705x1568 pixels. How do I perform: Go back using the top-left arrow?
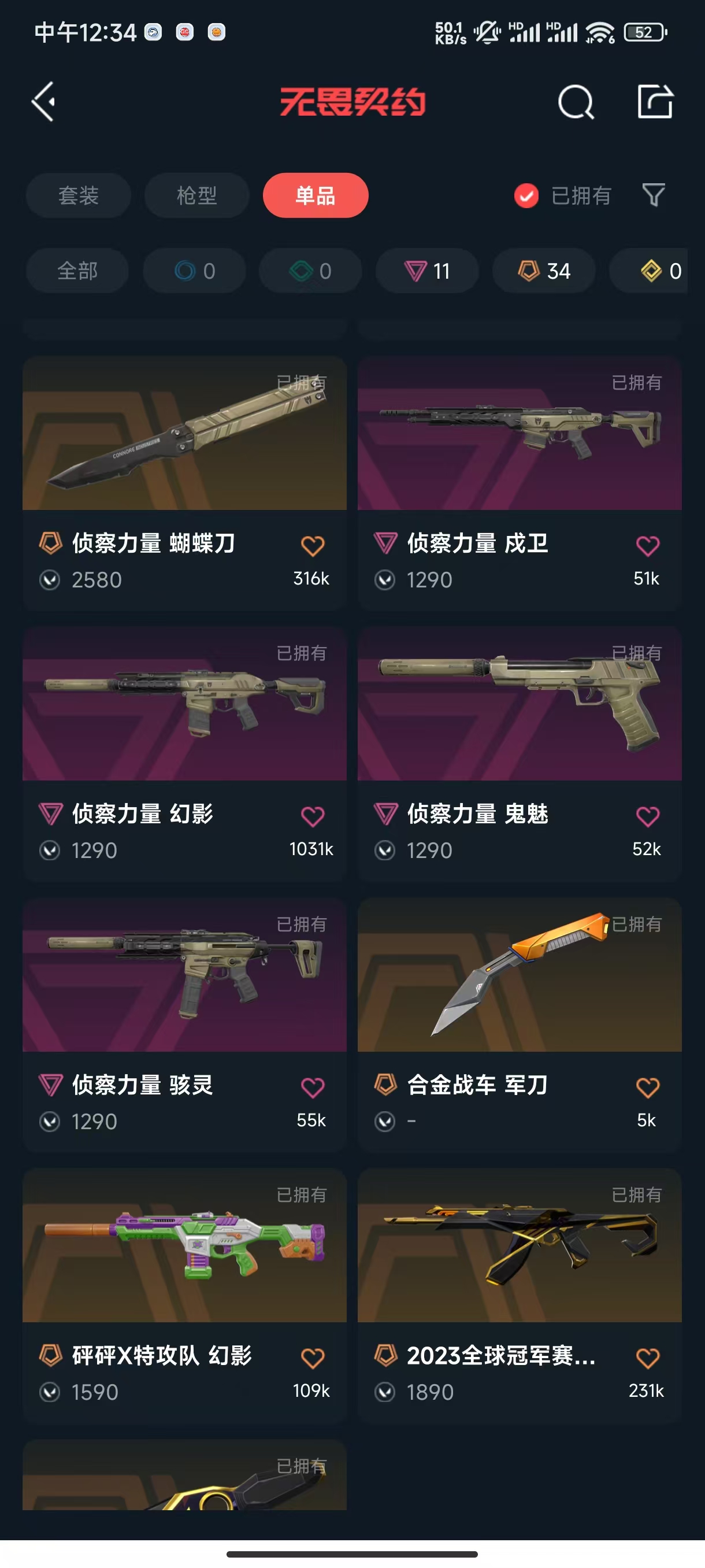(x=44, y=102)
